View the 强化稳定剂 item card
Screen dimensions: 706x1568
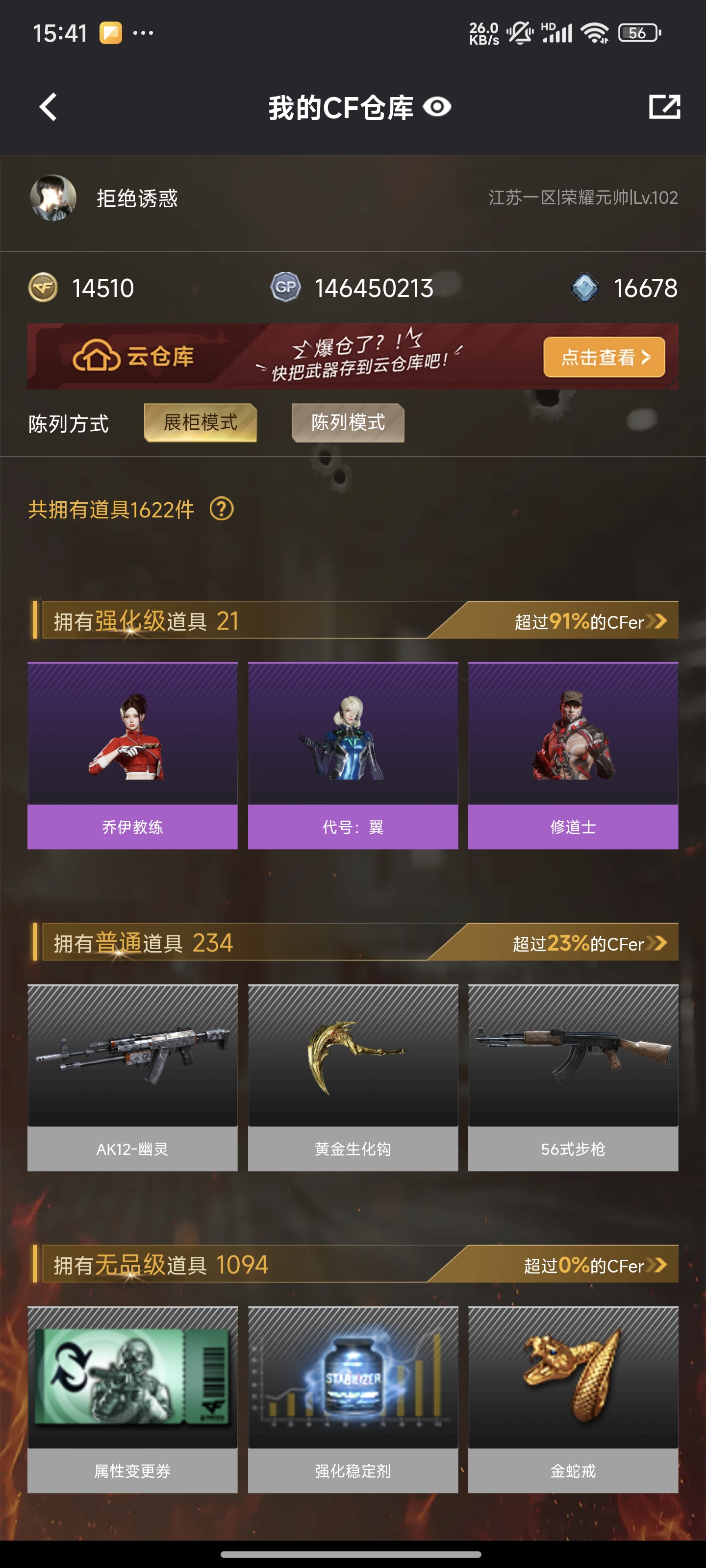tap(353, 1399)
